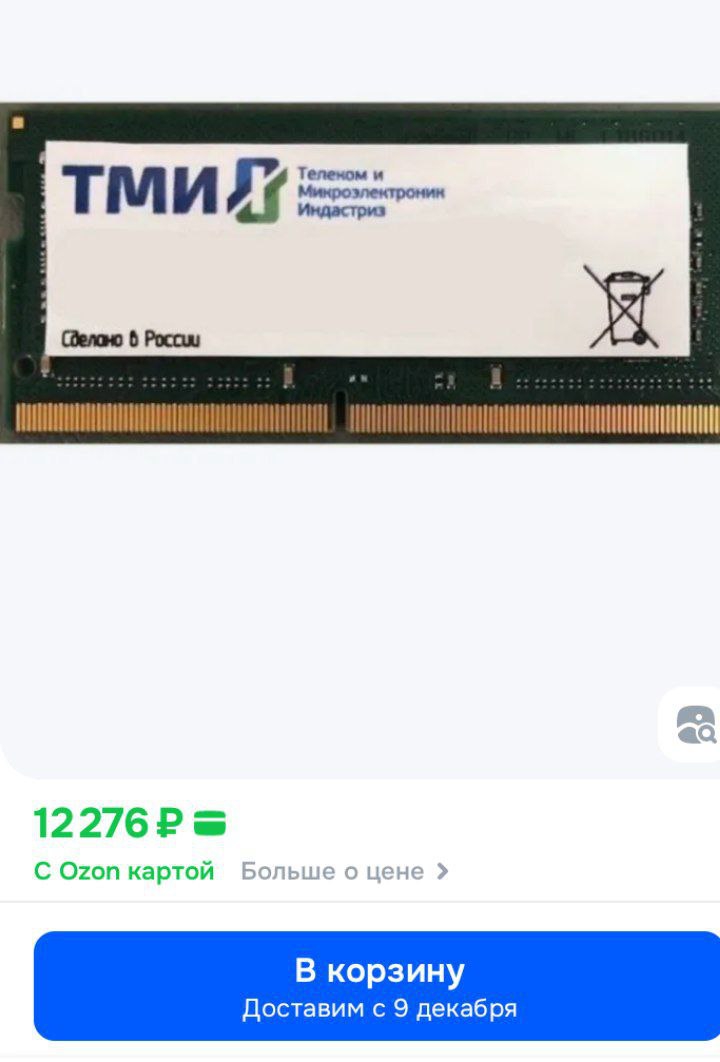The height and width of the screenshot is (1062, 720).
Task: Open the TMI memory module product photo
Action: (360, 272)
